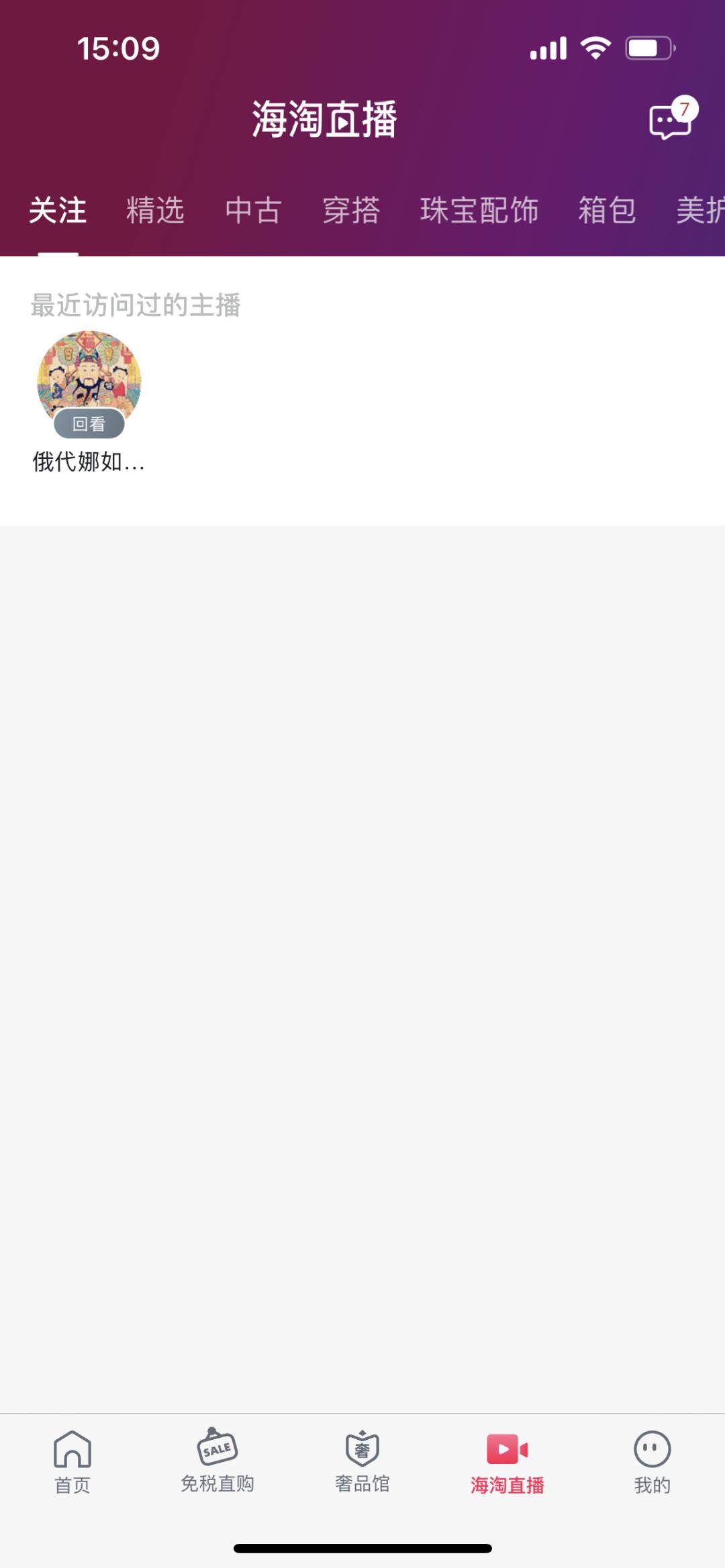
Task: Open the 珠宝配饰 jewelry category
Action: [479, 210]
